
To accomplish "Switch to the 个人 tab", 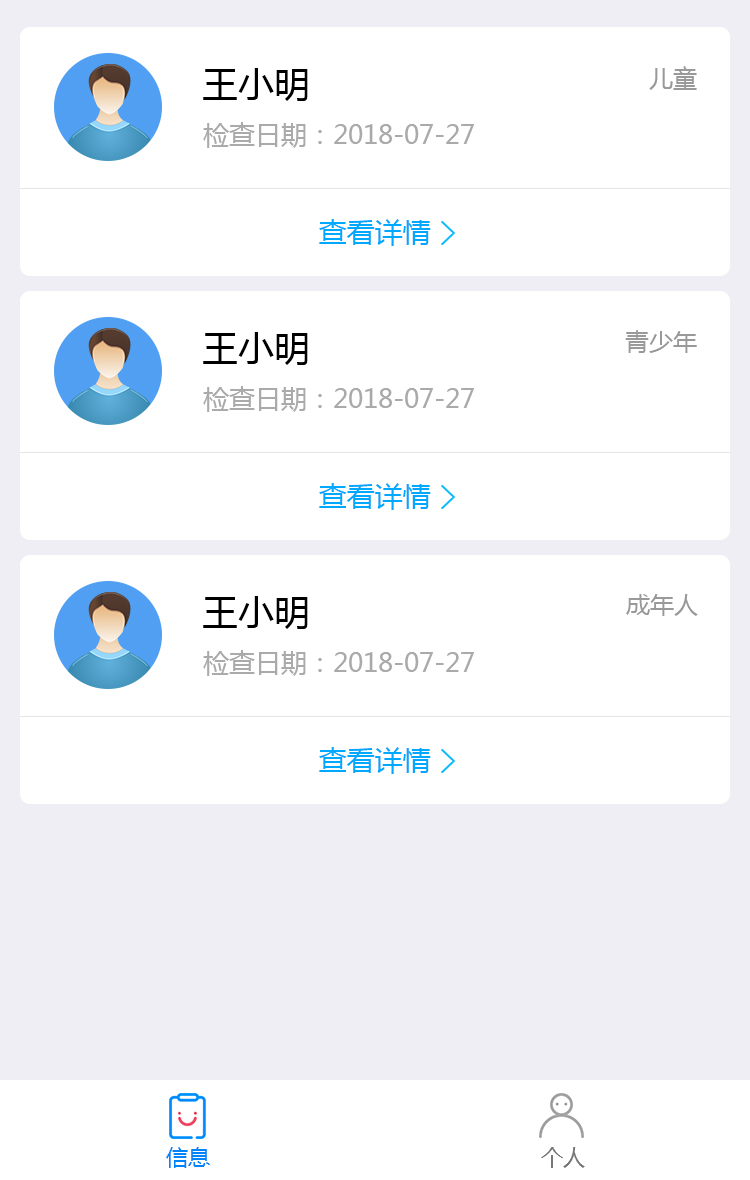I will (x=562, y=1130).
